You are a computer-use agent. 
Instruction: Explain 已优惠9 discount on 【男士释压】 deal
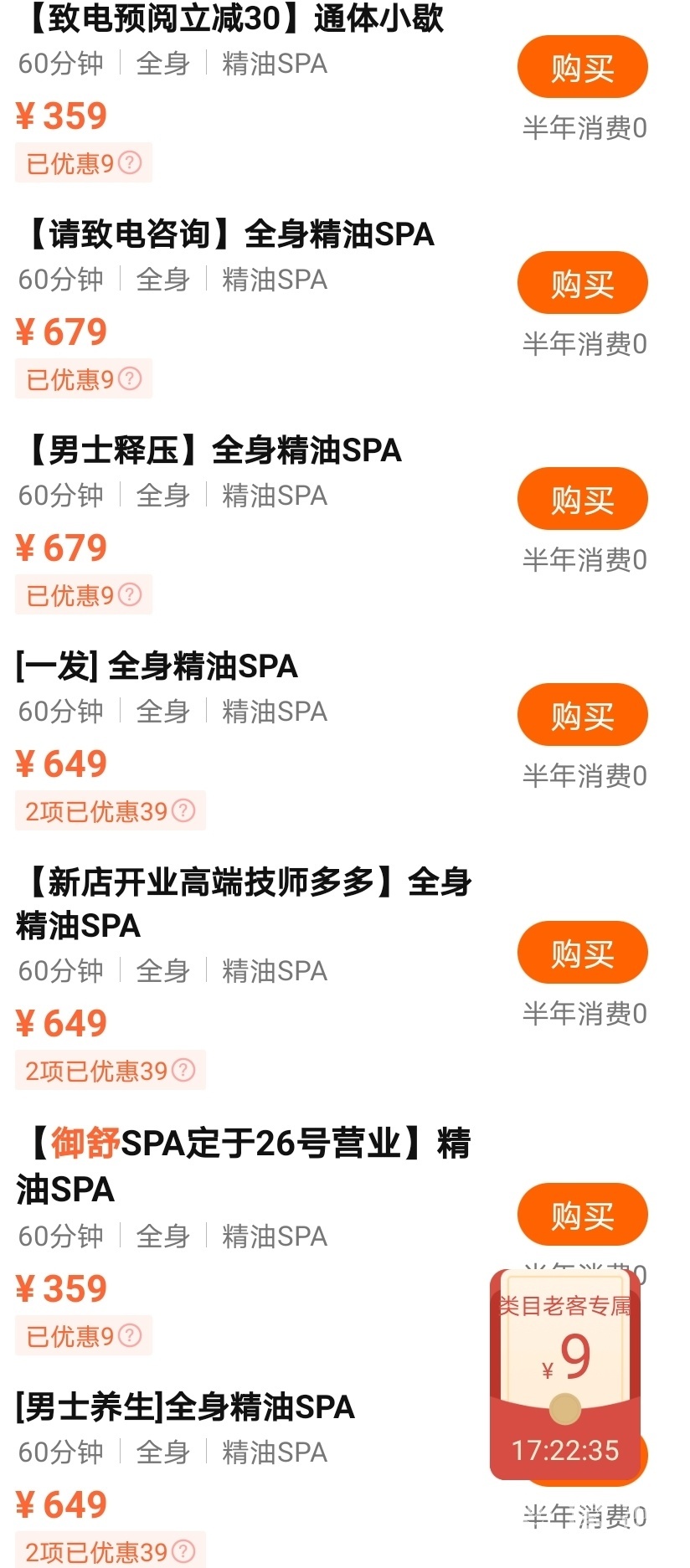point(130,594)
